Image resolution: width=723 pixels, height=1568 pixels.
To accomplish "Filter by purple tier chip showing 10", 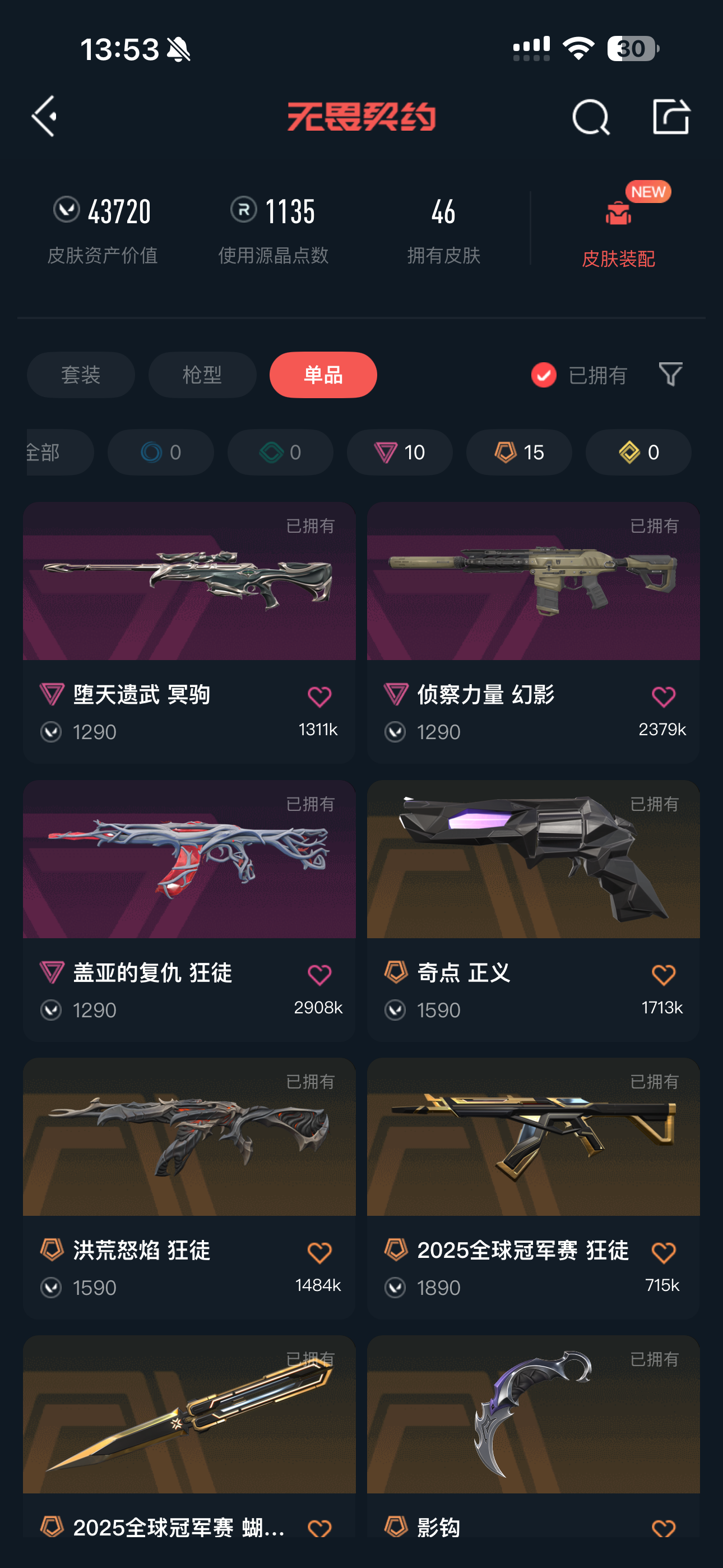I will pyautogui.click(x=399, y=452).
